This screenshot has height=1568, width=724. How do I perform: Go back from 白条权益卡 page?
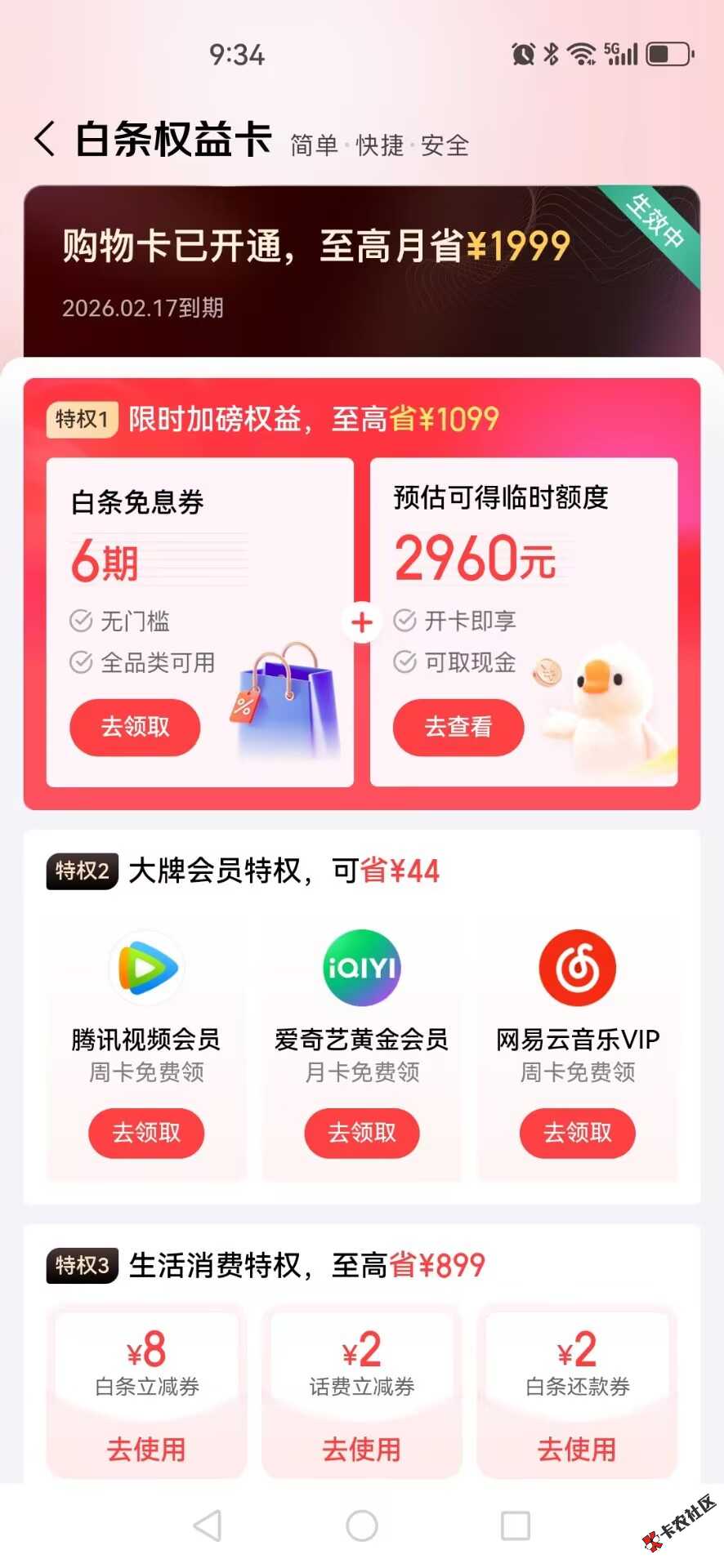(45, 139)
